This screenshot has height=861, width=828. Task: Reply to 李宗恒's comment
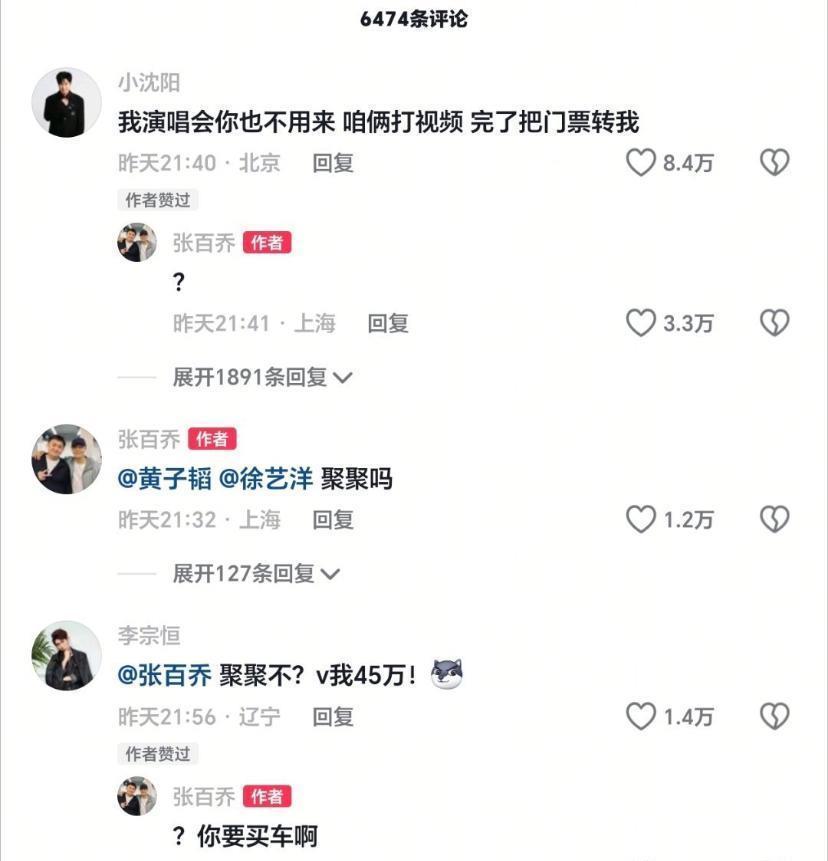[333, 717]
